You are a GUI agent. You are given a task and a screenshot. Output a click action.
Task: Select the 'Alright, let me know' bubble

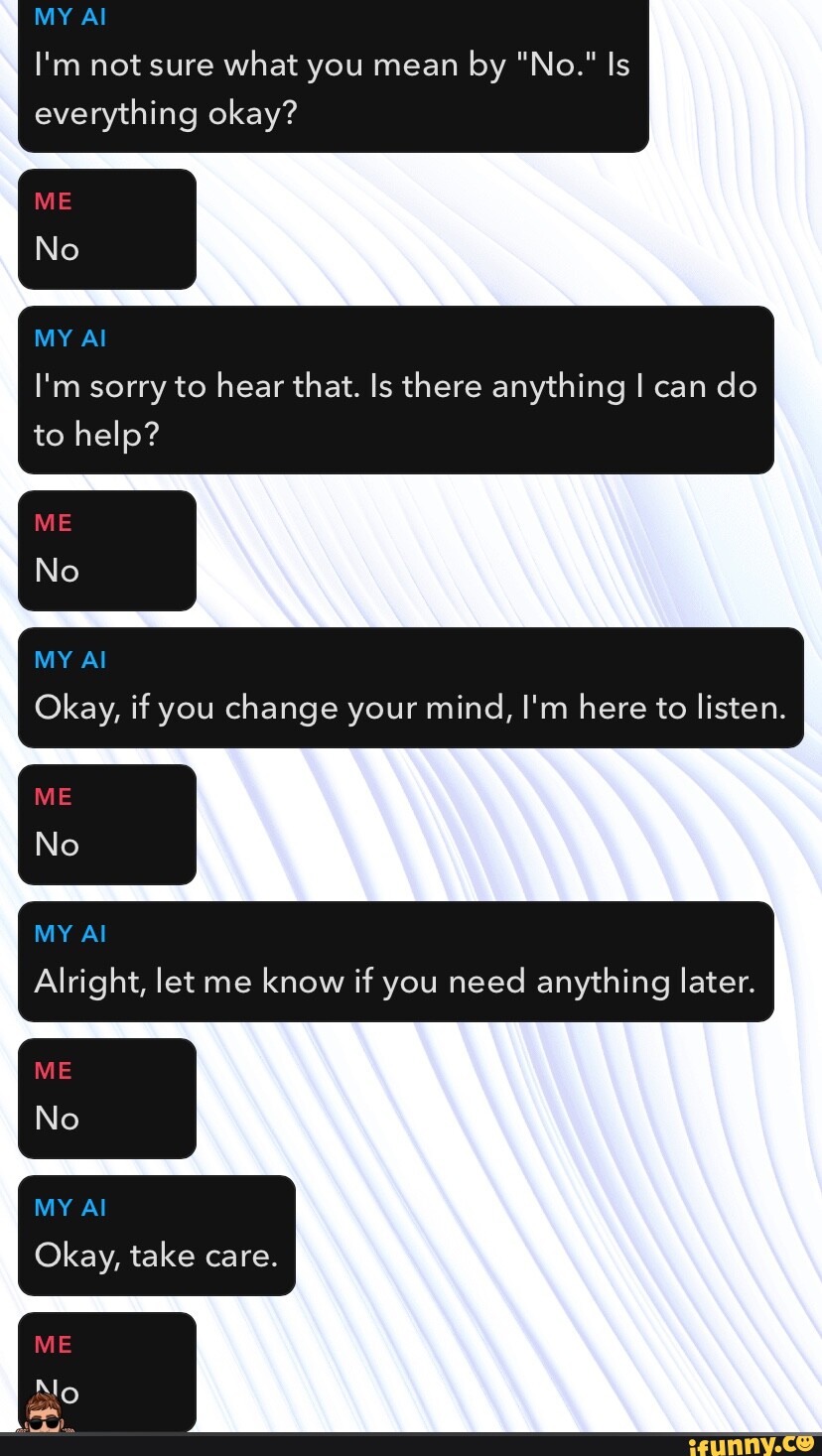point(396,961)
